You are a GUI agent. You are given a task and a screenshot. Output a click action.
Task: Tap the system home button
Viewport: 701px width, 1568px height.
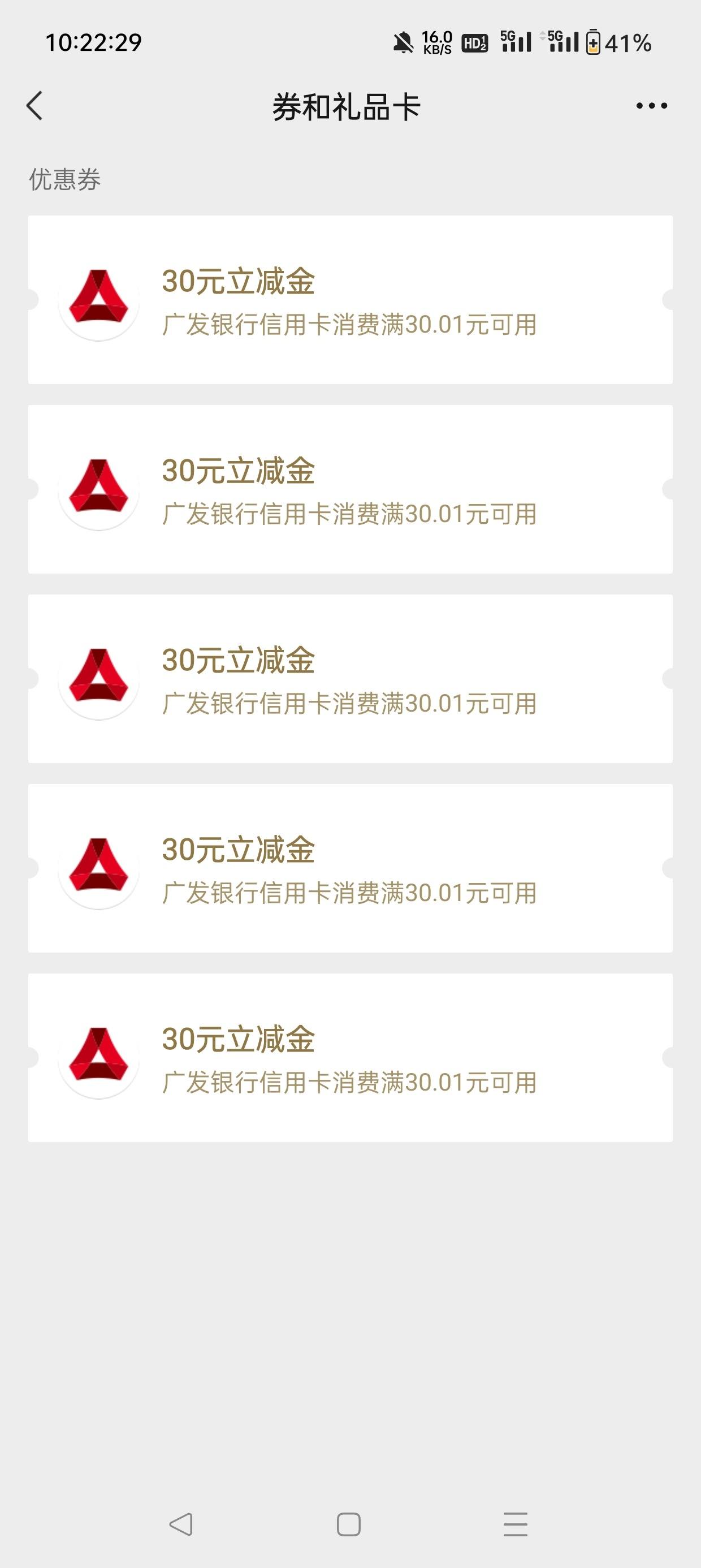pyautogui.click(x=349, y=1524)
